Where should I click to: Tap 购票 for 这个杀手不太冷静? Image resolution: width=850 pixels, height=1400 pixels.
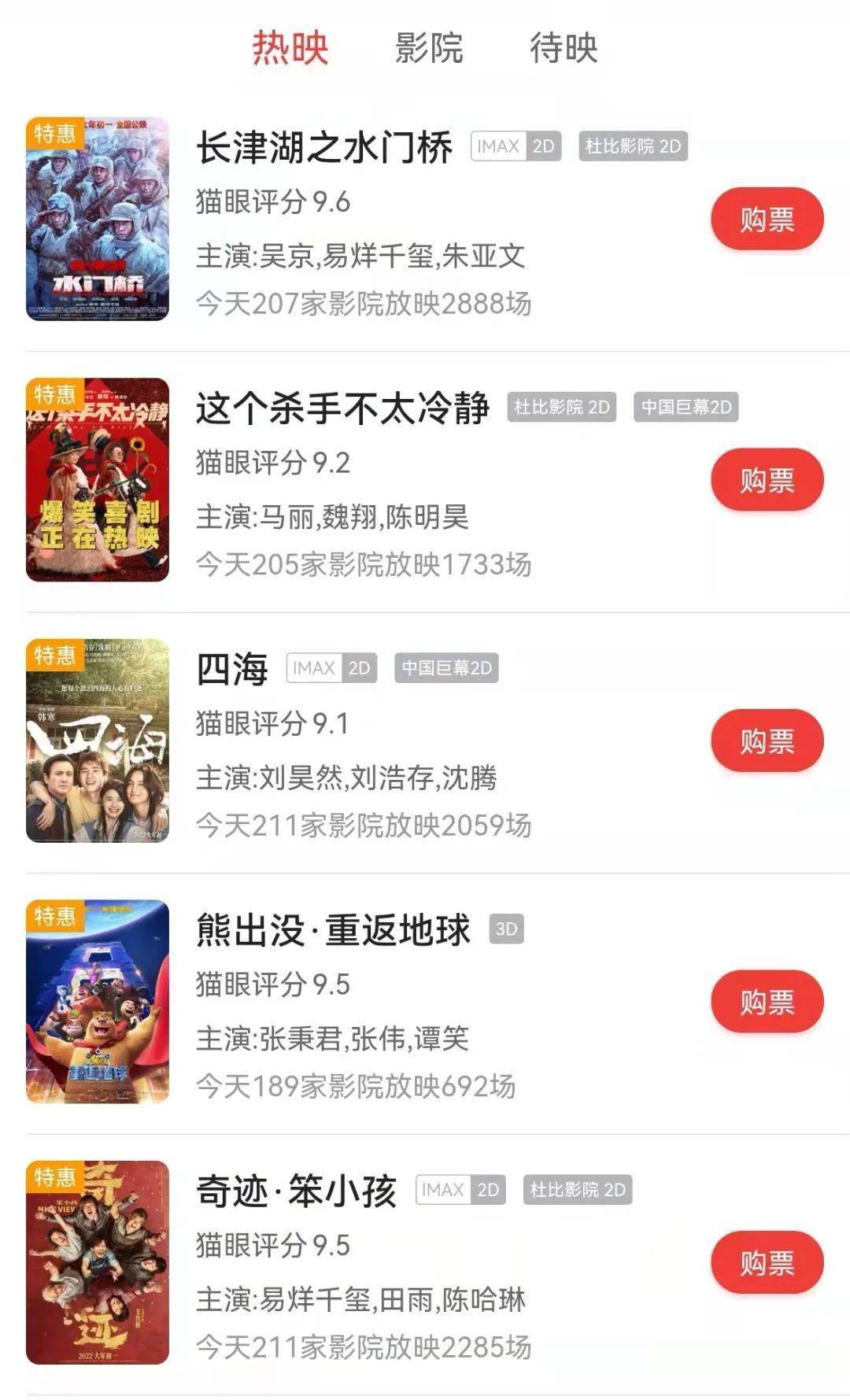pyautogui.click(x=767, y=480)
